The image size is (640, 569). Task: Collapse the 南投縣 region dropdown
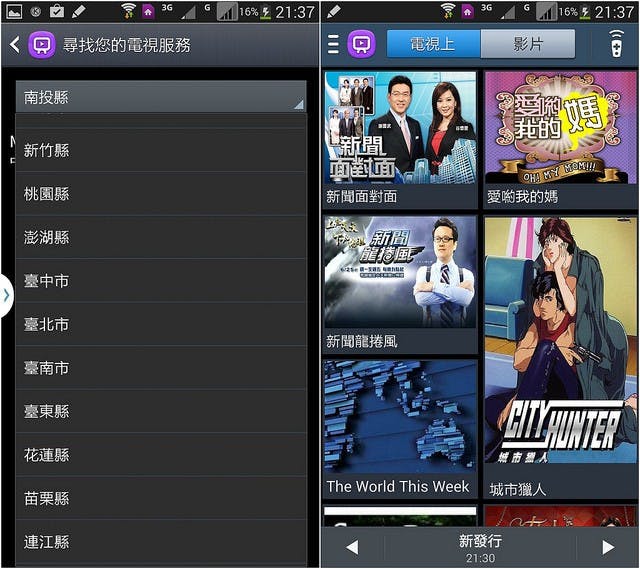click(160, 98)
